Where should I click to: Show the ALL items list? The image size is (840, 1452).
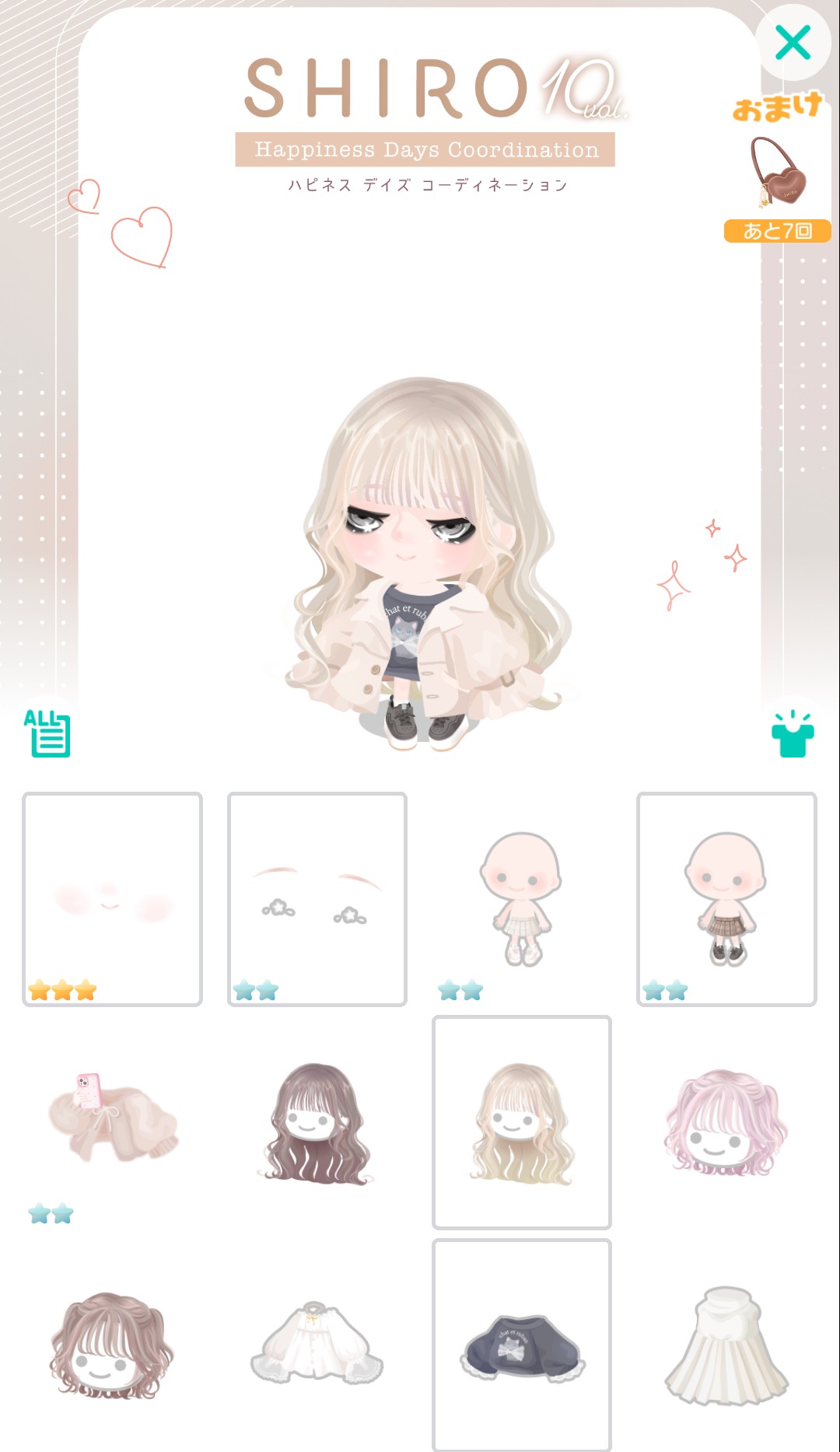(x=47, y=733)
